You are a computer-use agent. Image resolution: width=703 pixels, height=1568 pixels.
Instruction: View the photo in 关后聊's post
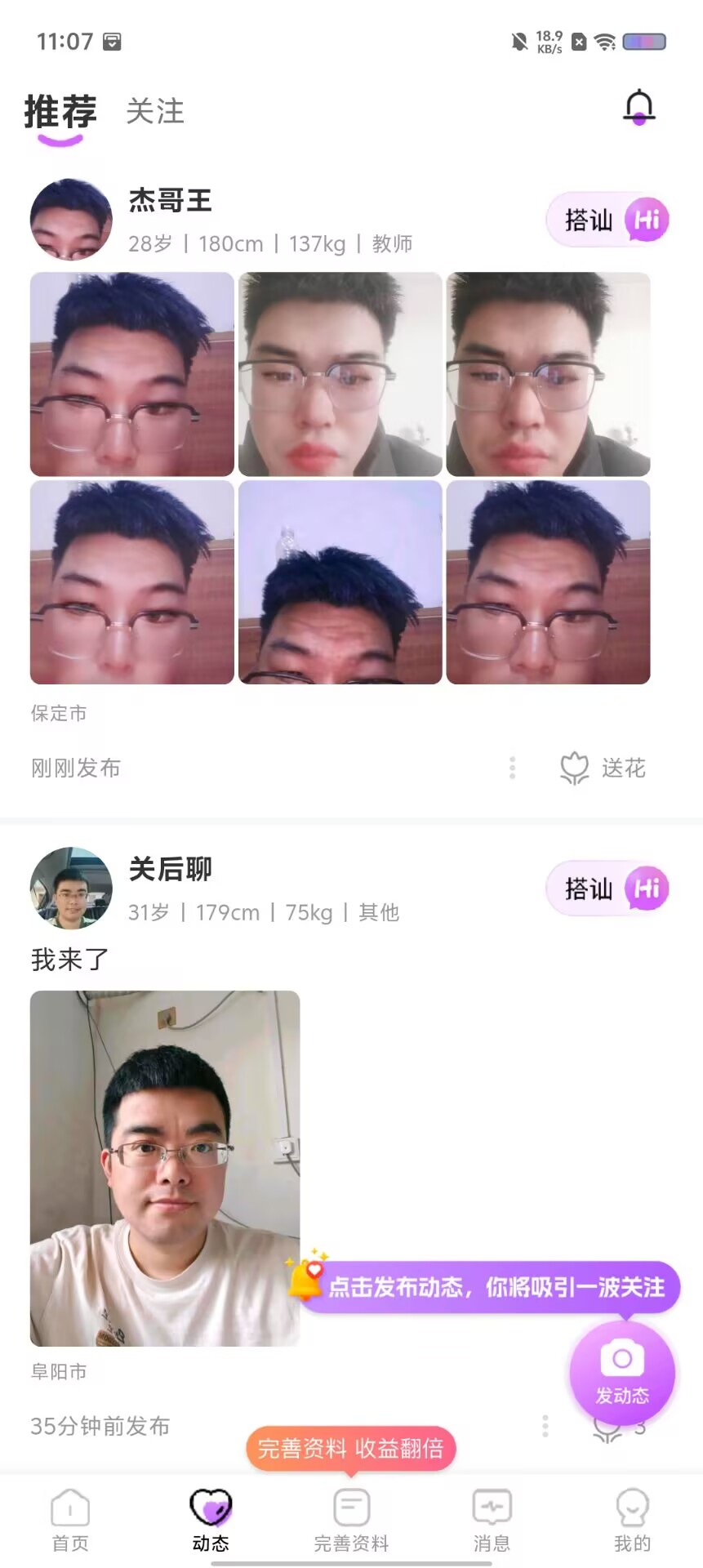pyautogui.click(x=165, y=1168)
